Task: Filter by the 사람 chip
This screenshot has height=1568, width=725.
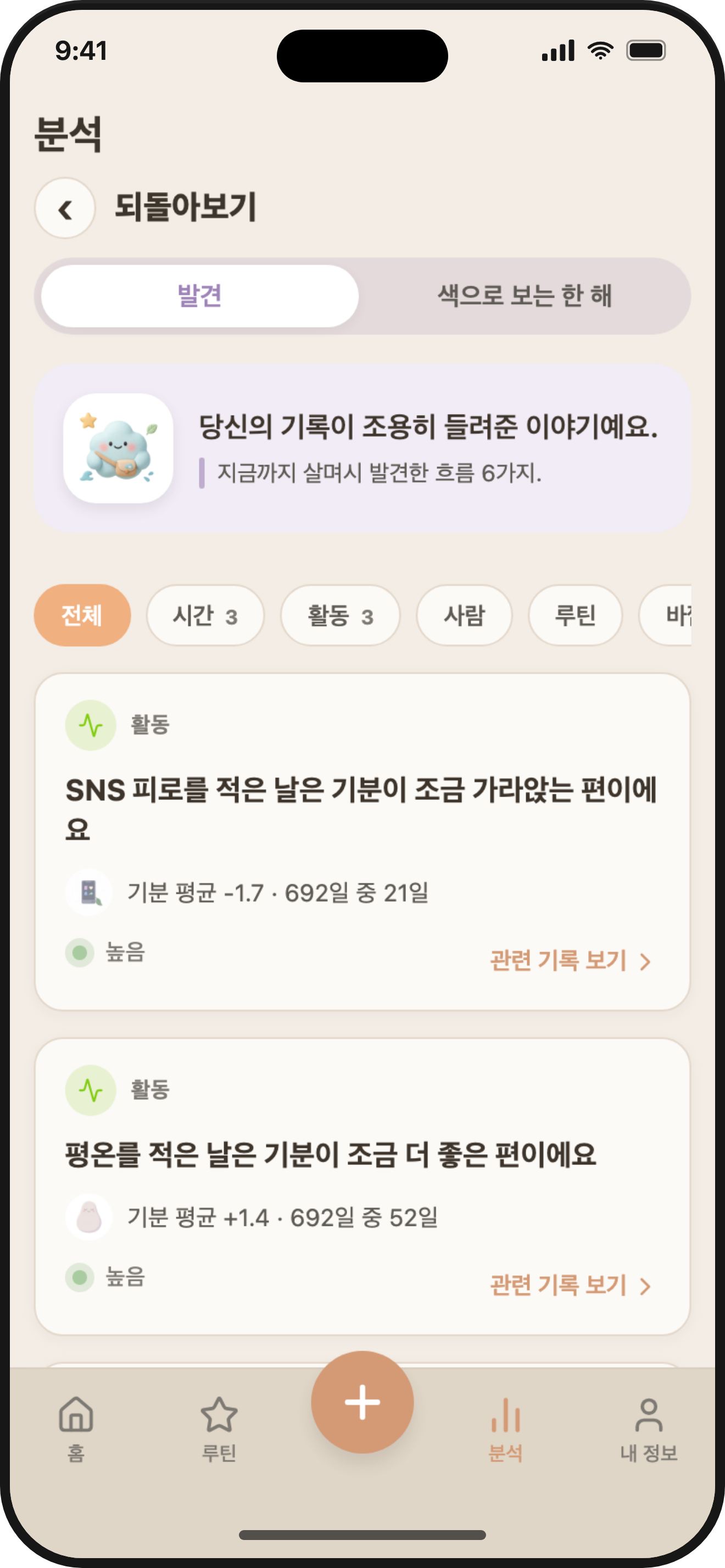Action: pos(464,615)
